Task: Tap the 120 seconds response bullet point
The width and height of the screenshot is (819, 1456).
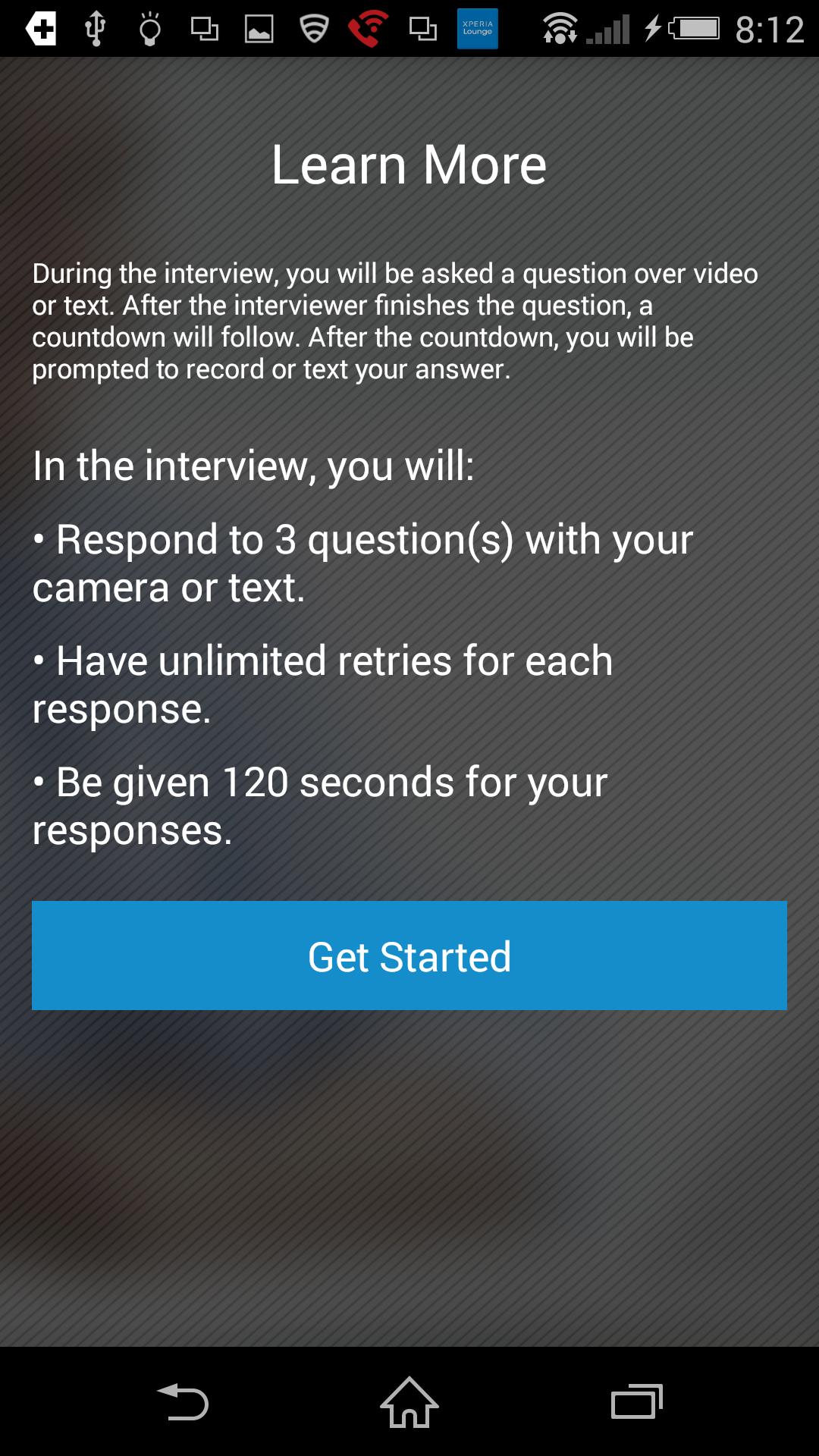Action: coord(318,805)
